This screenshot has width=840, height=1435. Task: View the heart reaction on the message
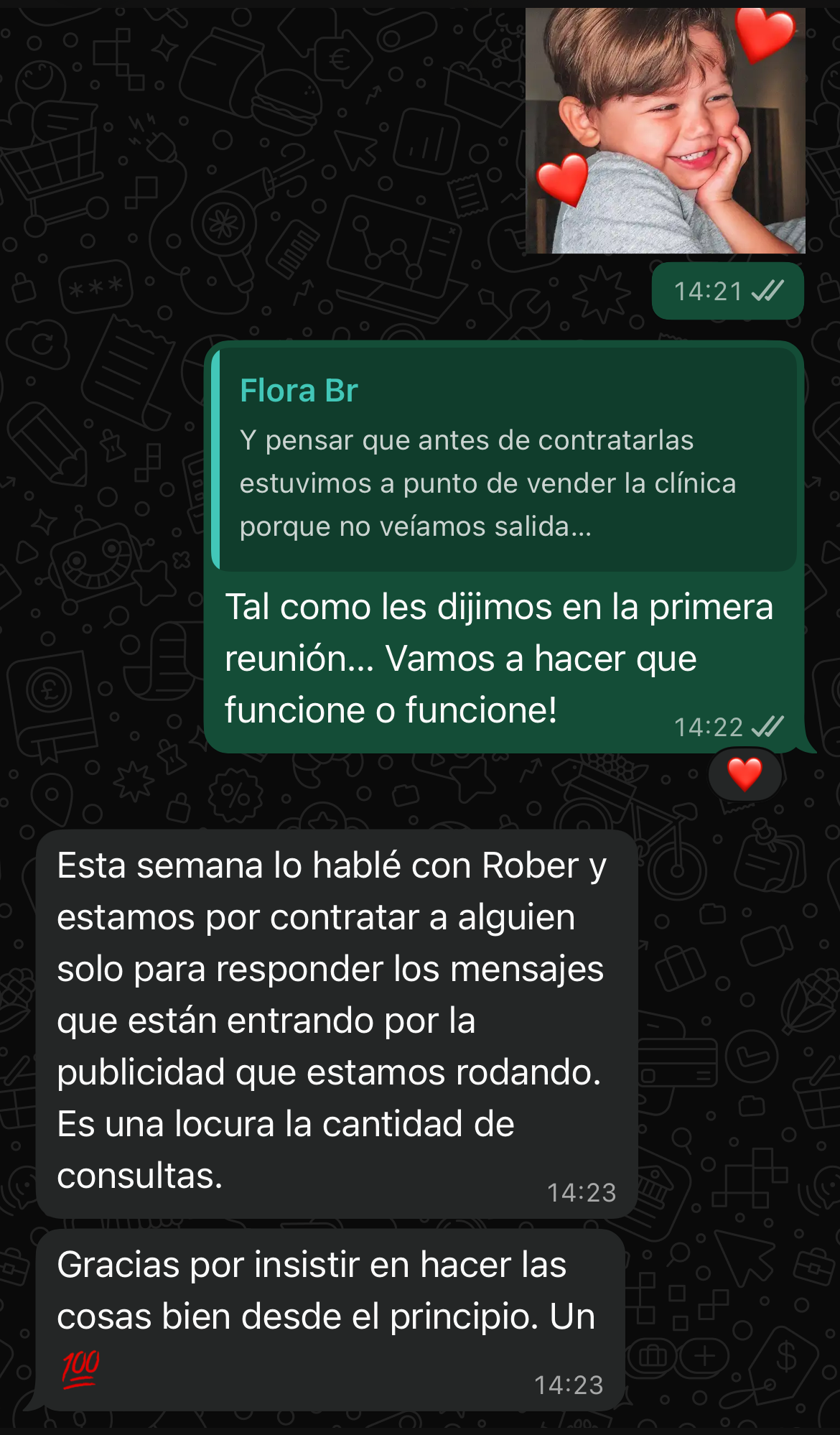click(x=745, y=775)
